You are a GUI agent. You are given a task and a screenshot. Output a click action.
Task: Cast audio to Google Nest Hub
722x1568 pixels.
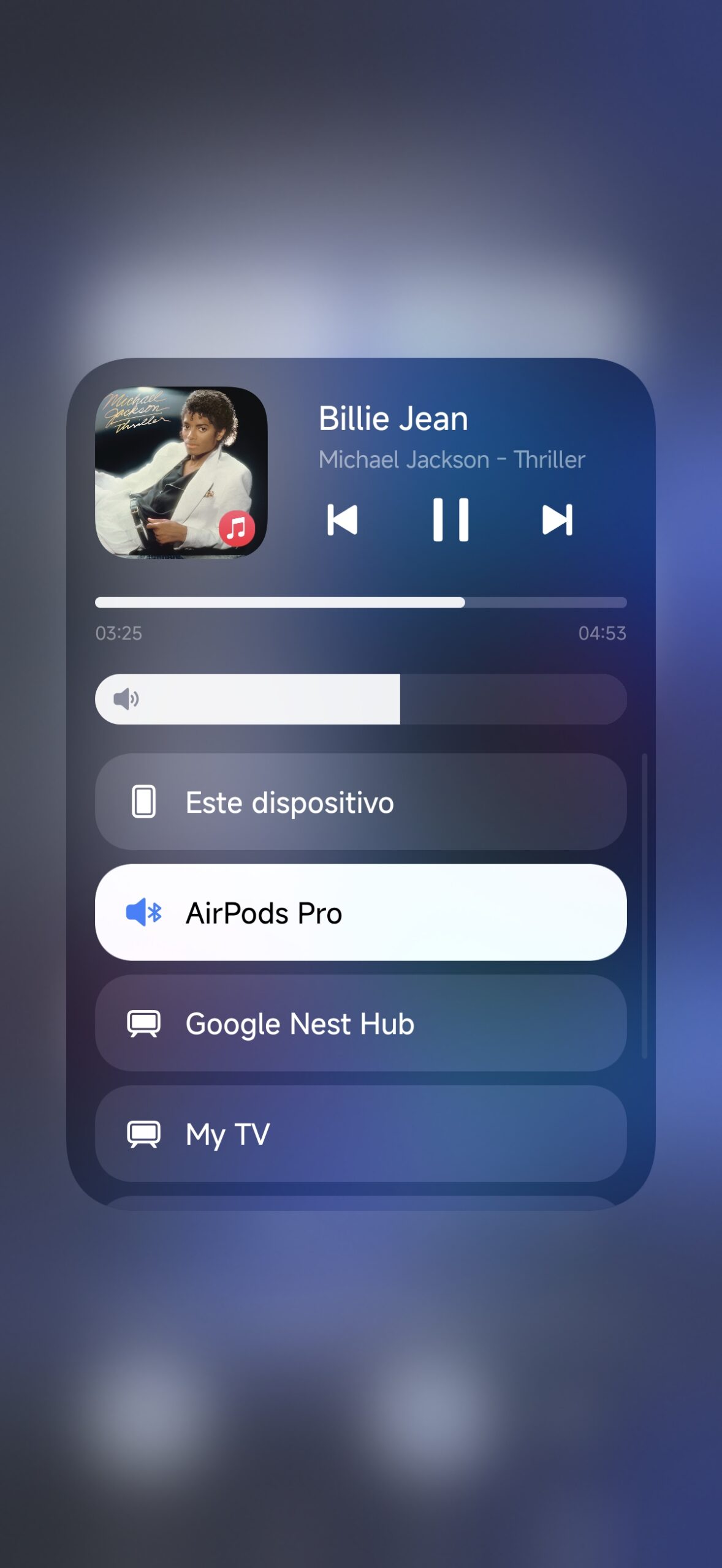[x=360, y=1023]
